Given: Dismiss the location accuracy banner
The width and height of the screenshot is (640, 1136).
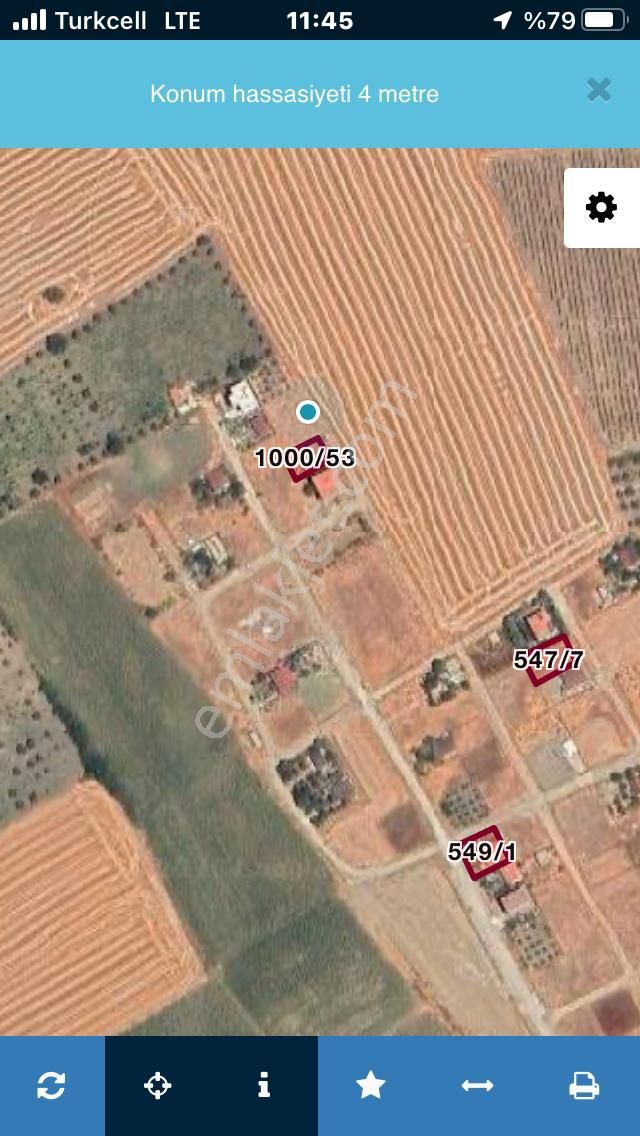Looking at the screenshot, I should [599, 91].
